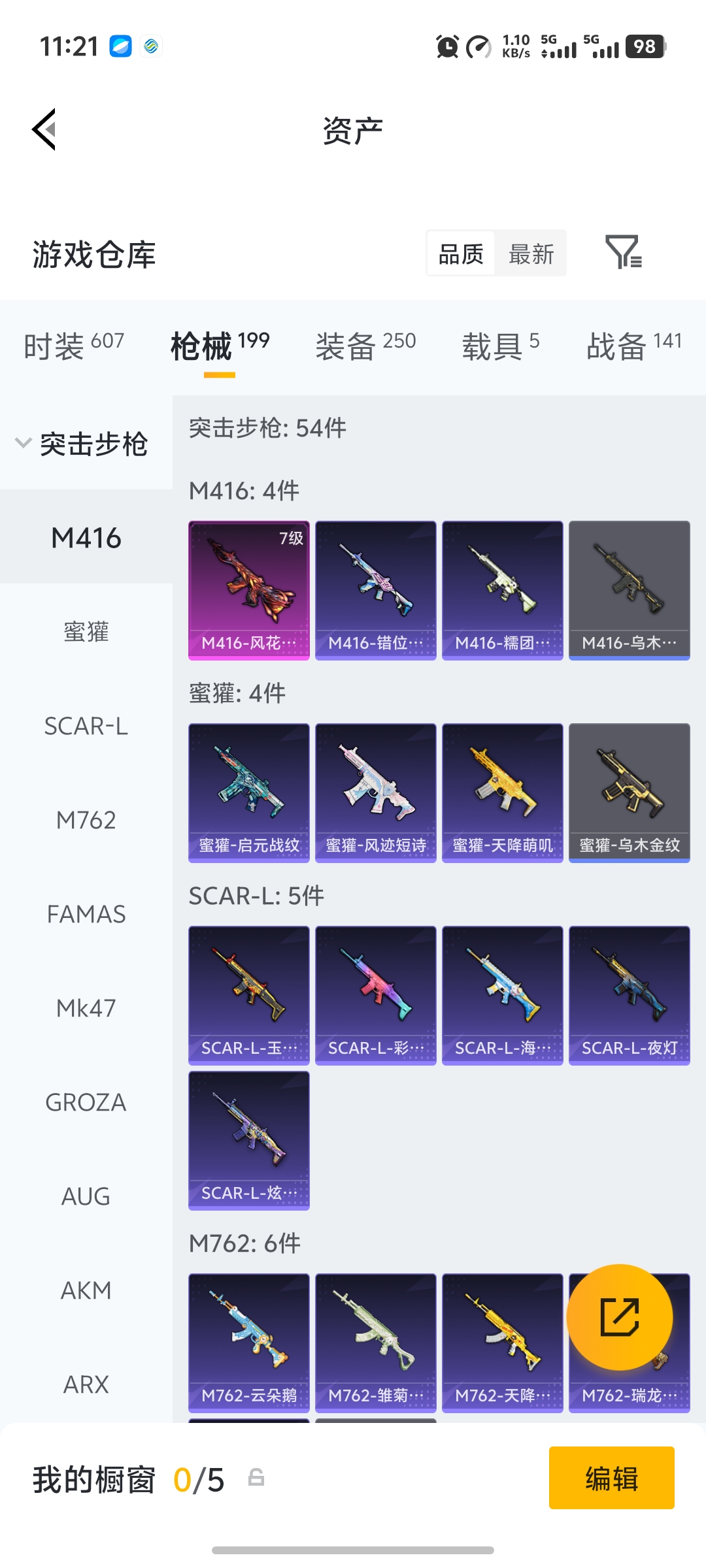
Task: Open the SCAR-L-夜灯 skin
Action: click(x=629, y=995)
